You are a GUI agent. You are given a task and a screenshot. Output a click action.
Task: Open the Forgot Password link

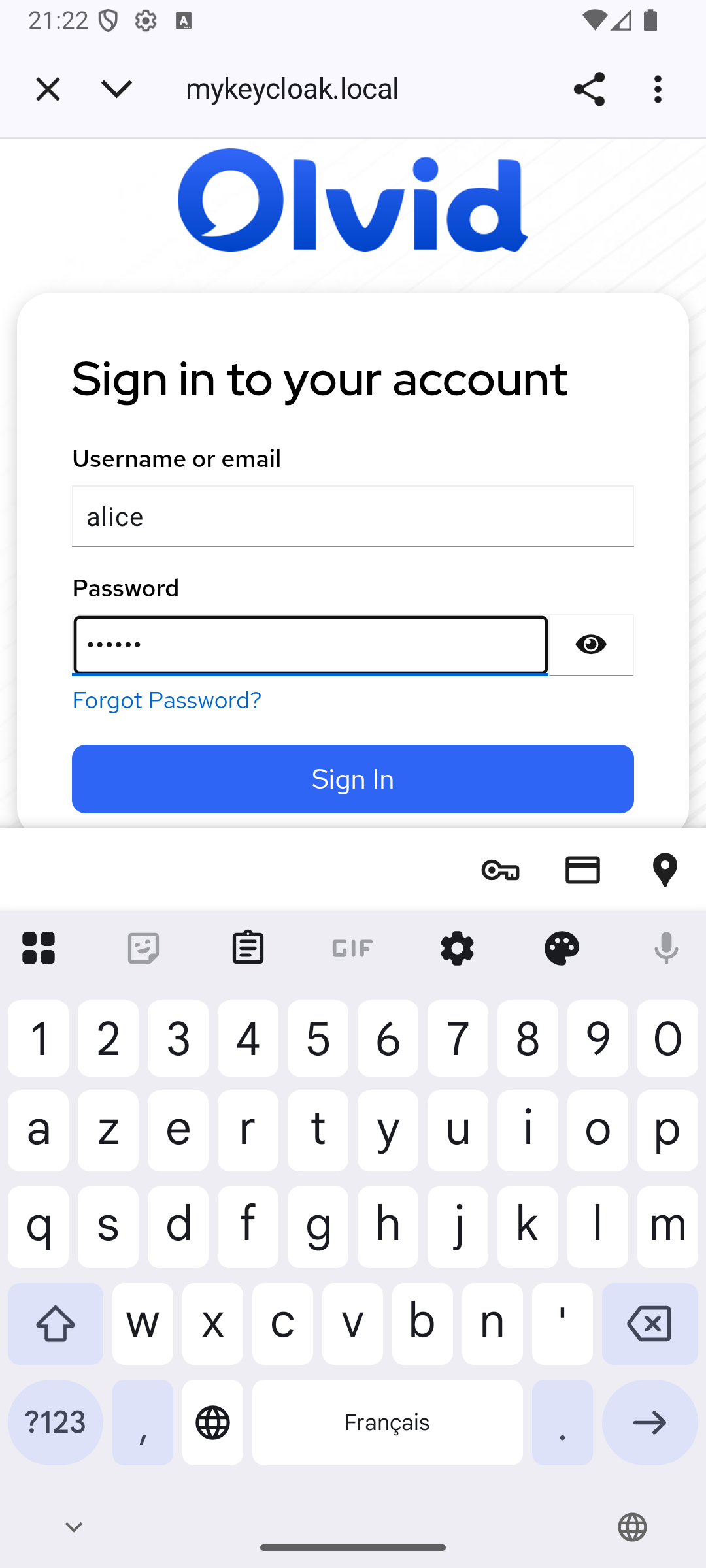[x=167, y=700]
